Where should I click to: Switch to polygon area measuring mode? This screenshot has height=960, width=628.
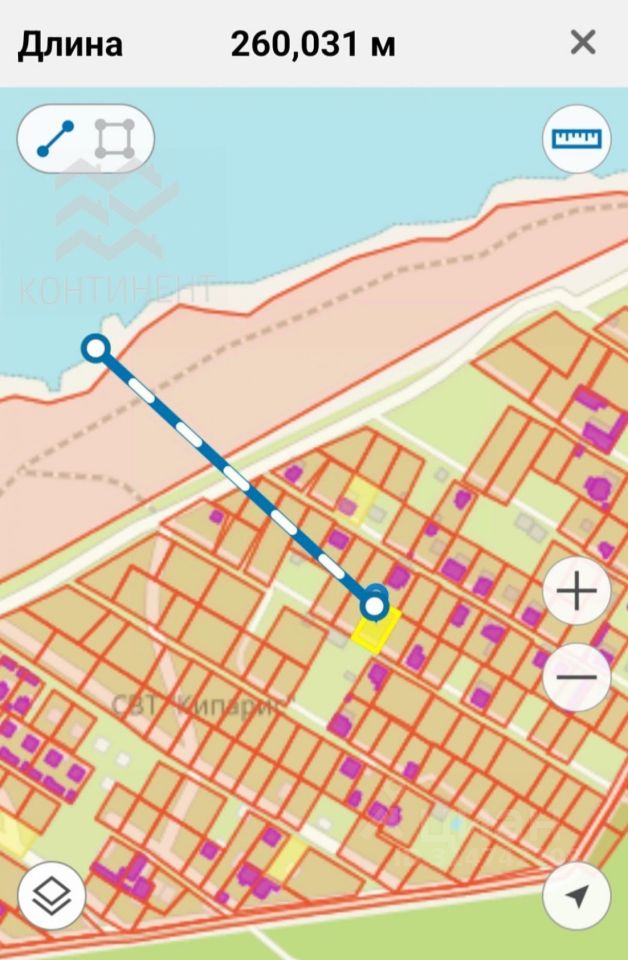click(115, 138)
